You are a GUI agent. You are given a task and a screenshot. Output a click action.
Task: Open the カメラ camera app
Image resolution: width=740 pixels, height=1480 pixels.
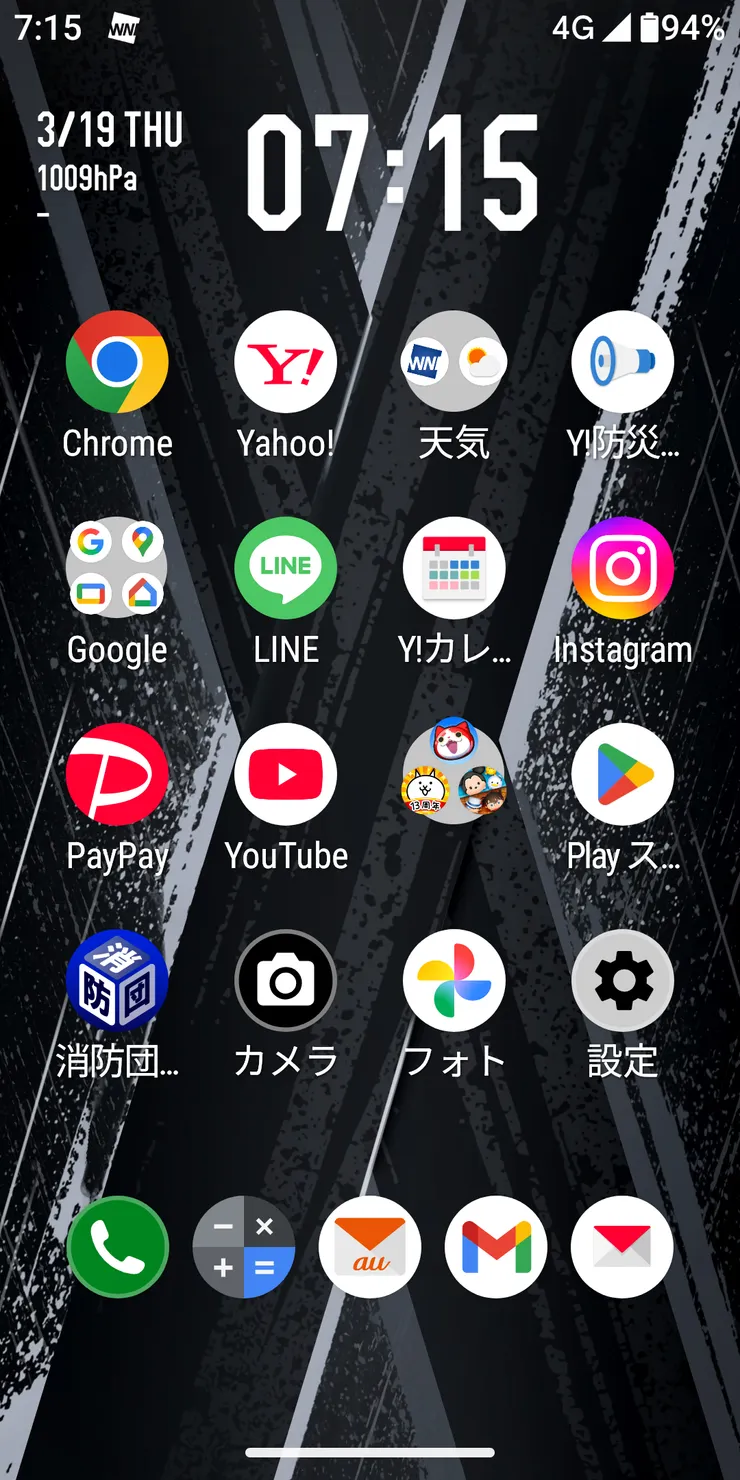click(x=285, y=981)
